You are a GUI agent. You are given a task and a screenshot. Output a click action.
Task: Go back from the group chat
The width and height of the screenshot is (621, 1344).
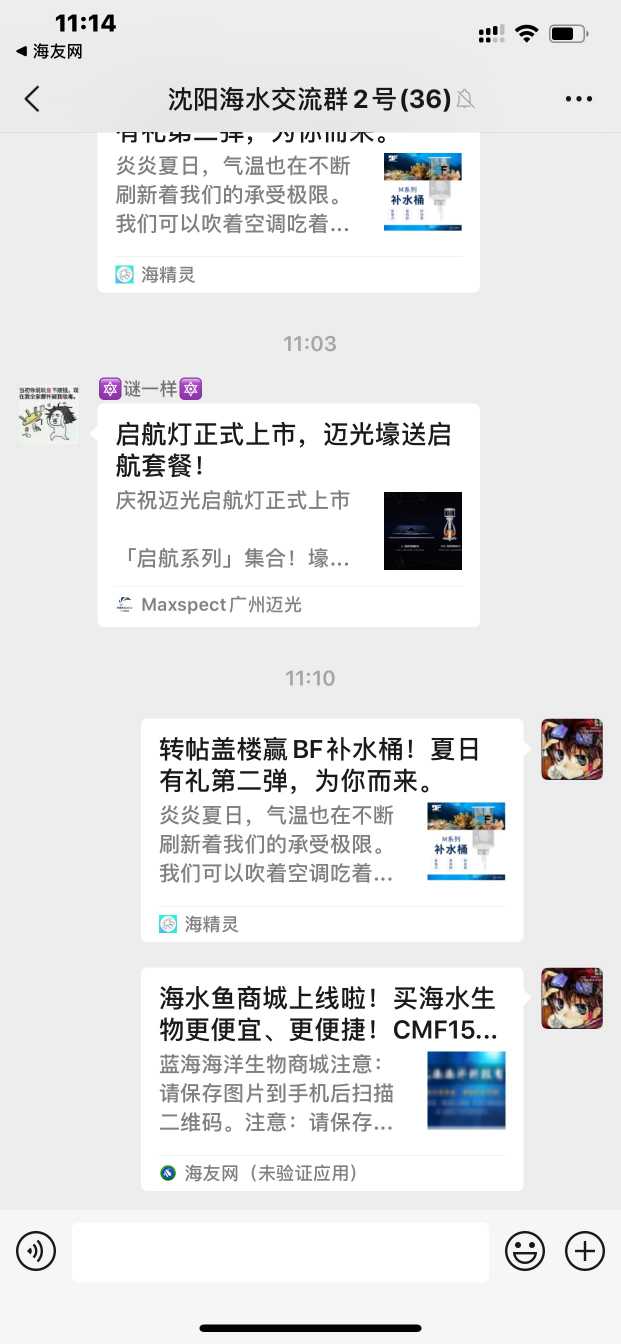click(32, 99)
